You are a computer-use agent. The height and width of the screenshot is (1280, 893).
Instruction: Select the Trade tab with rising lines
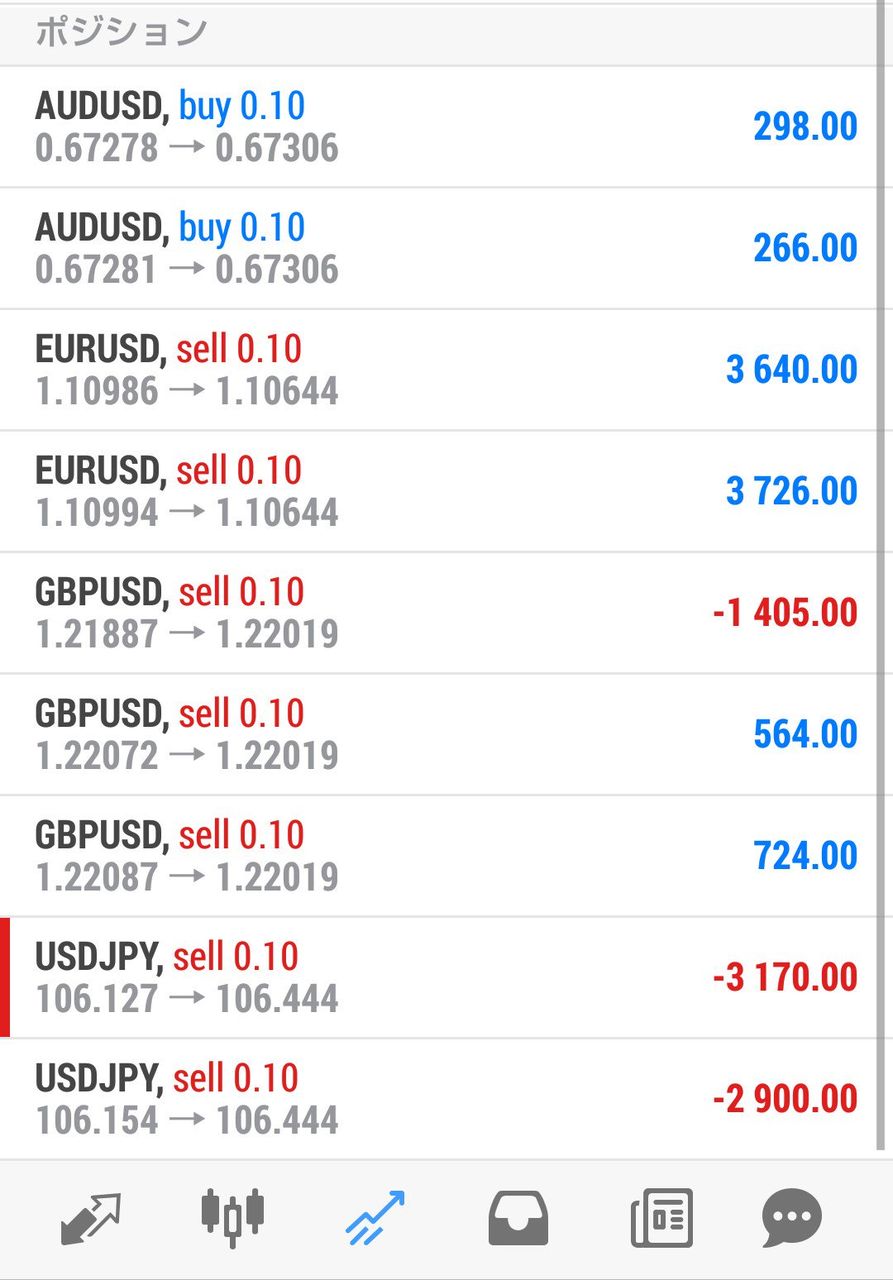pos(375,1218)
